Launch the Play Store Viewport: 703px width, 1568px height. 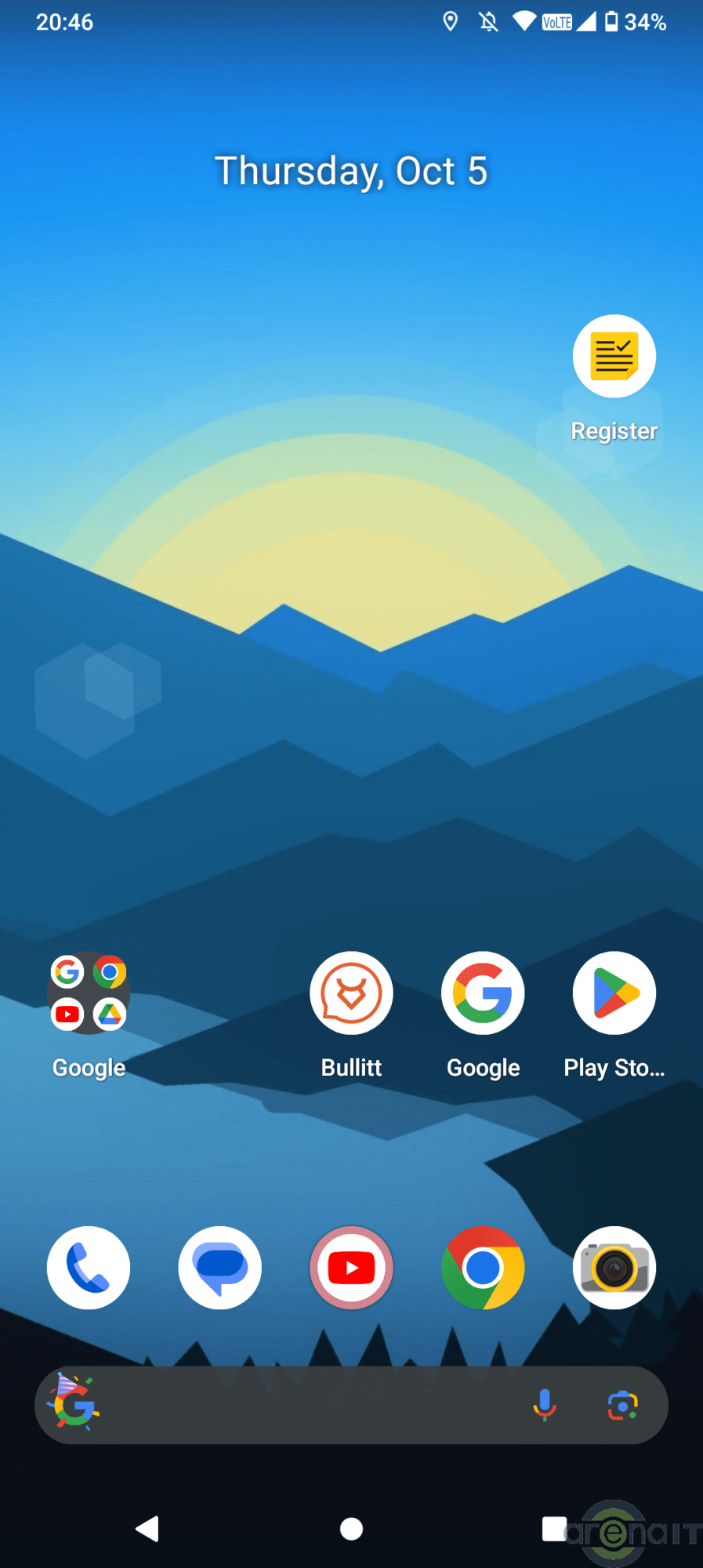click(x=614, y=993)
